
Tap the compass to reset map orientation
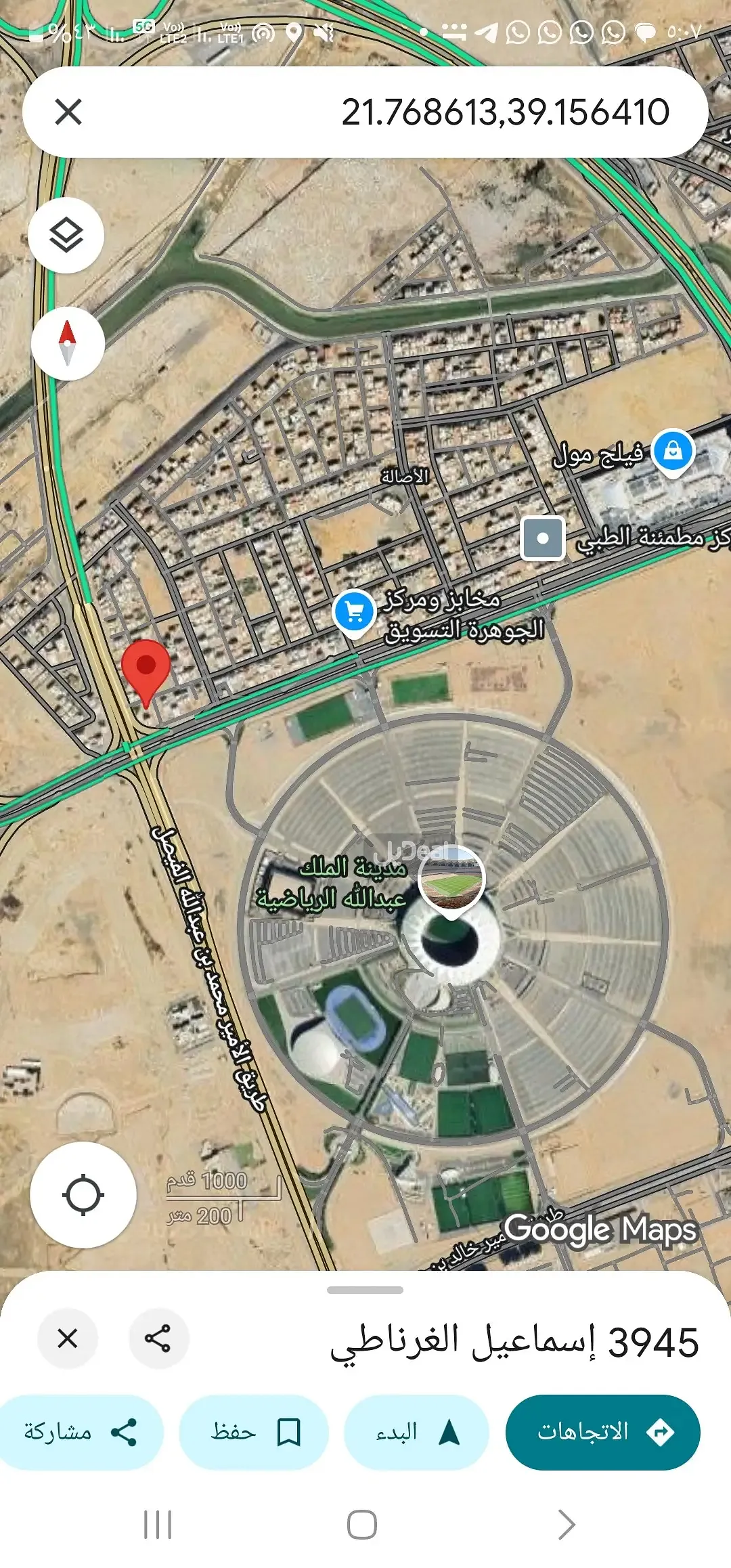tap(67, 343)
